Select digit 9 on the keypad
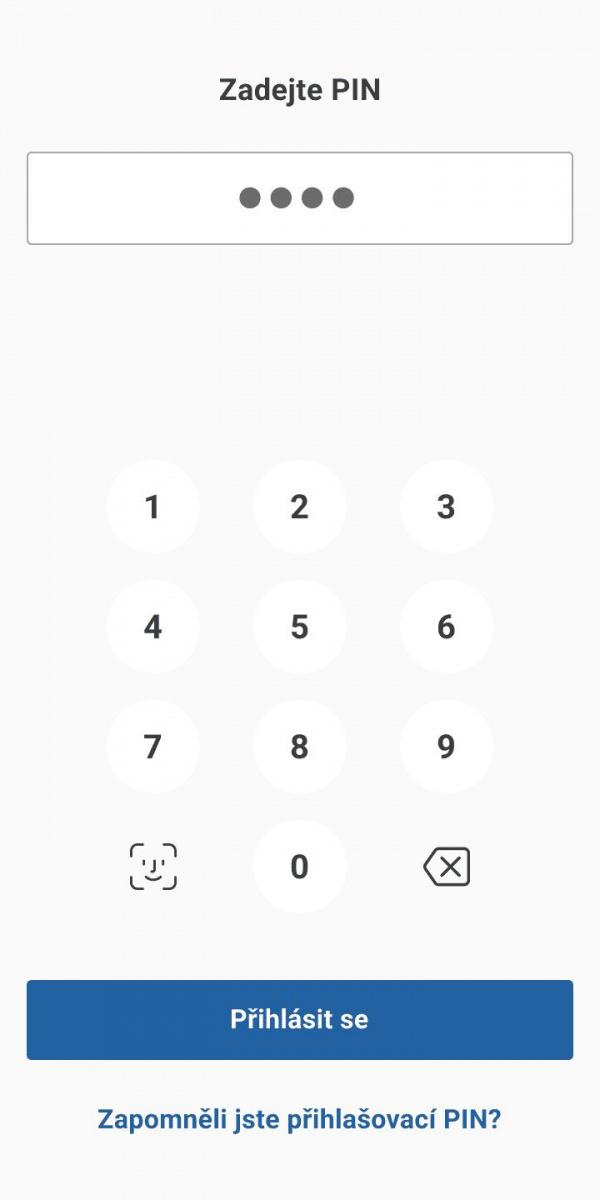This screenshot has height=1200, width=600. tap(446, 747)
